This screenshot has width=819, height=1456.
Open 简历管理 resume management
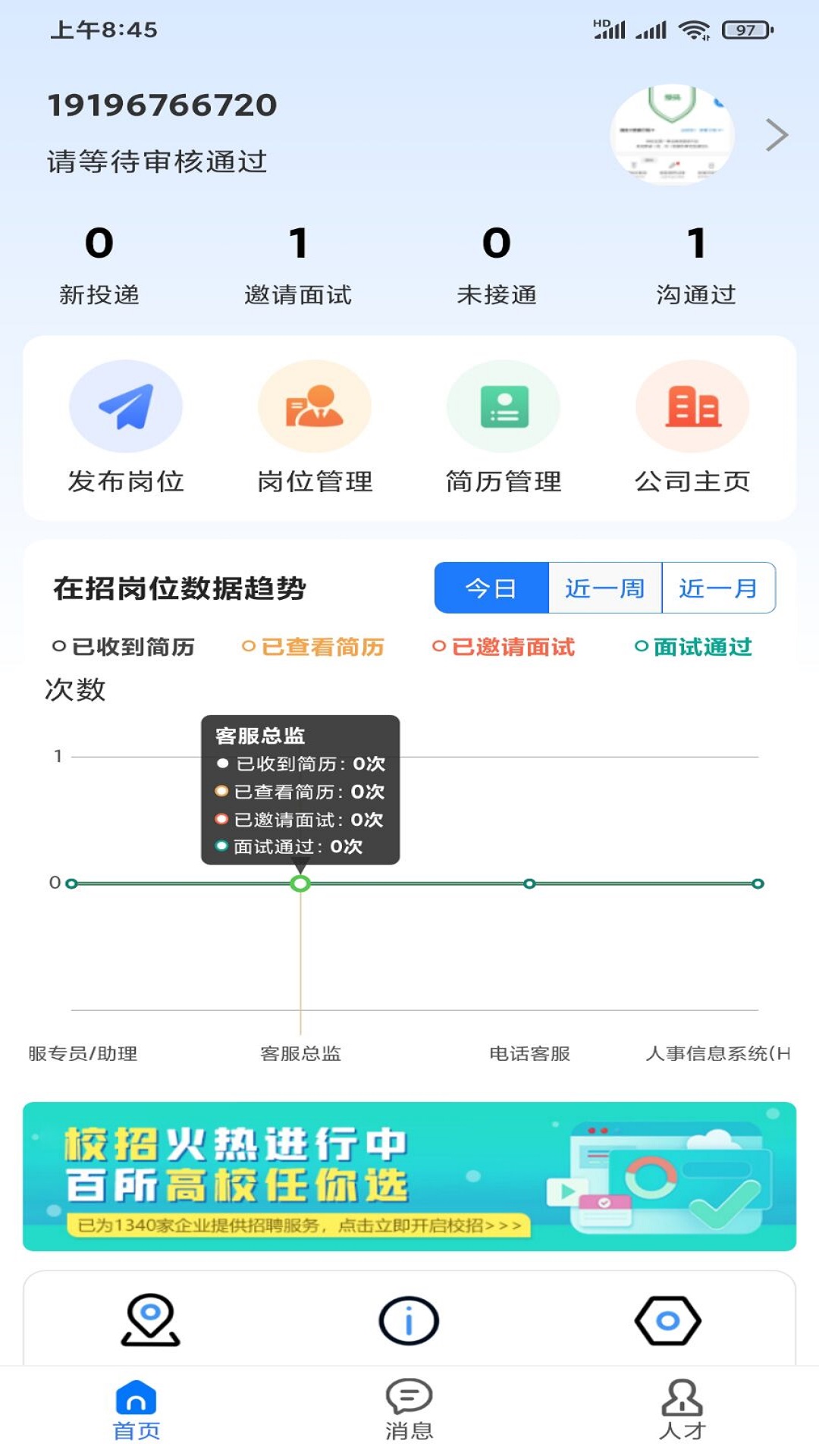point(504,428)
